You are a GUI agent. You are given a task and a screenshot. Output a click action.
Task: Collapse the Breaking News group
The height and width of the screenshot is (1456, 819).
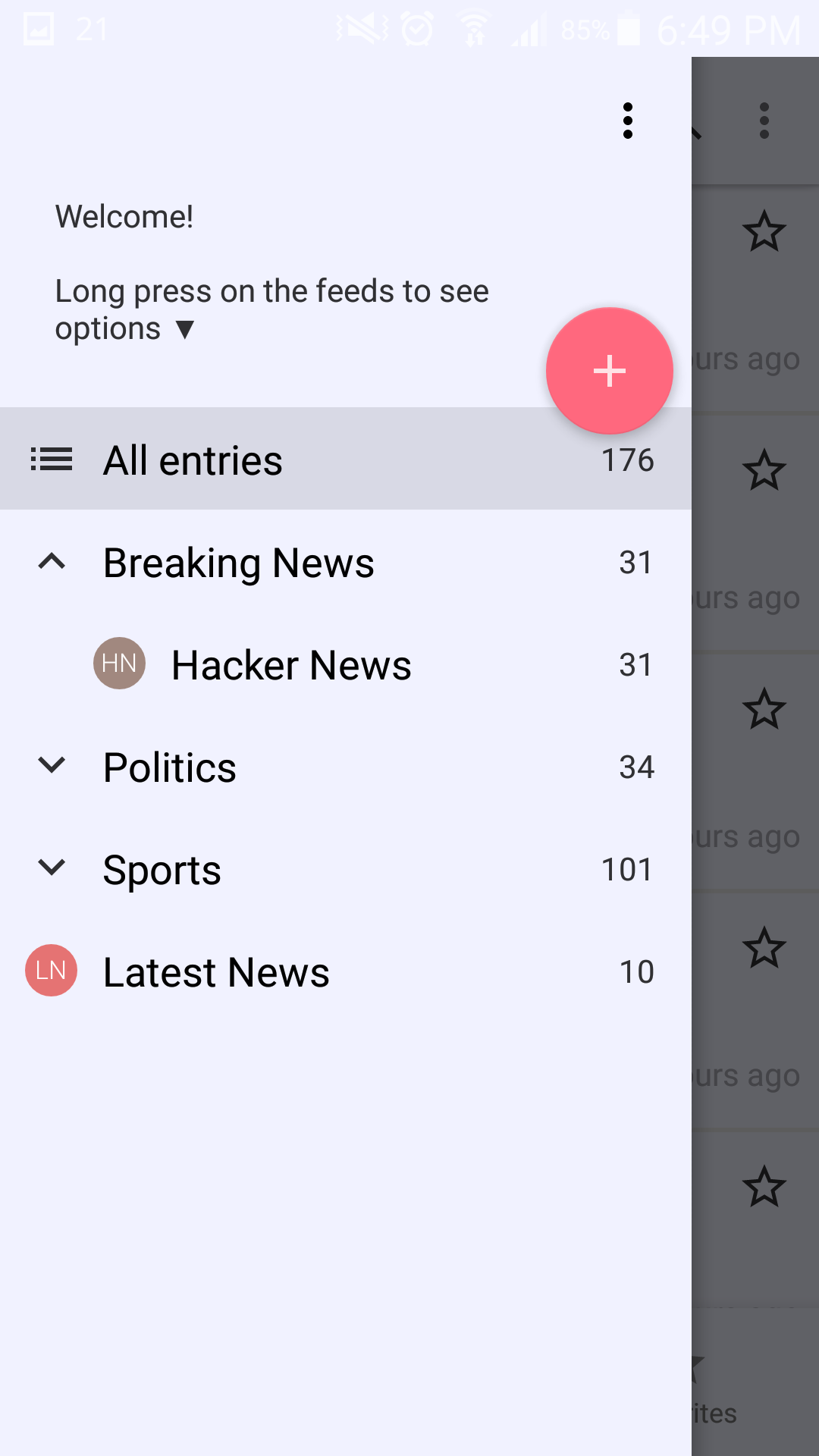(52, 563)
